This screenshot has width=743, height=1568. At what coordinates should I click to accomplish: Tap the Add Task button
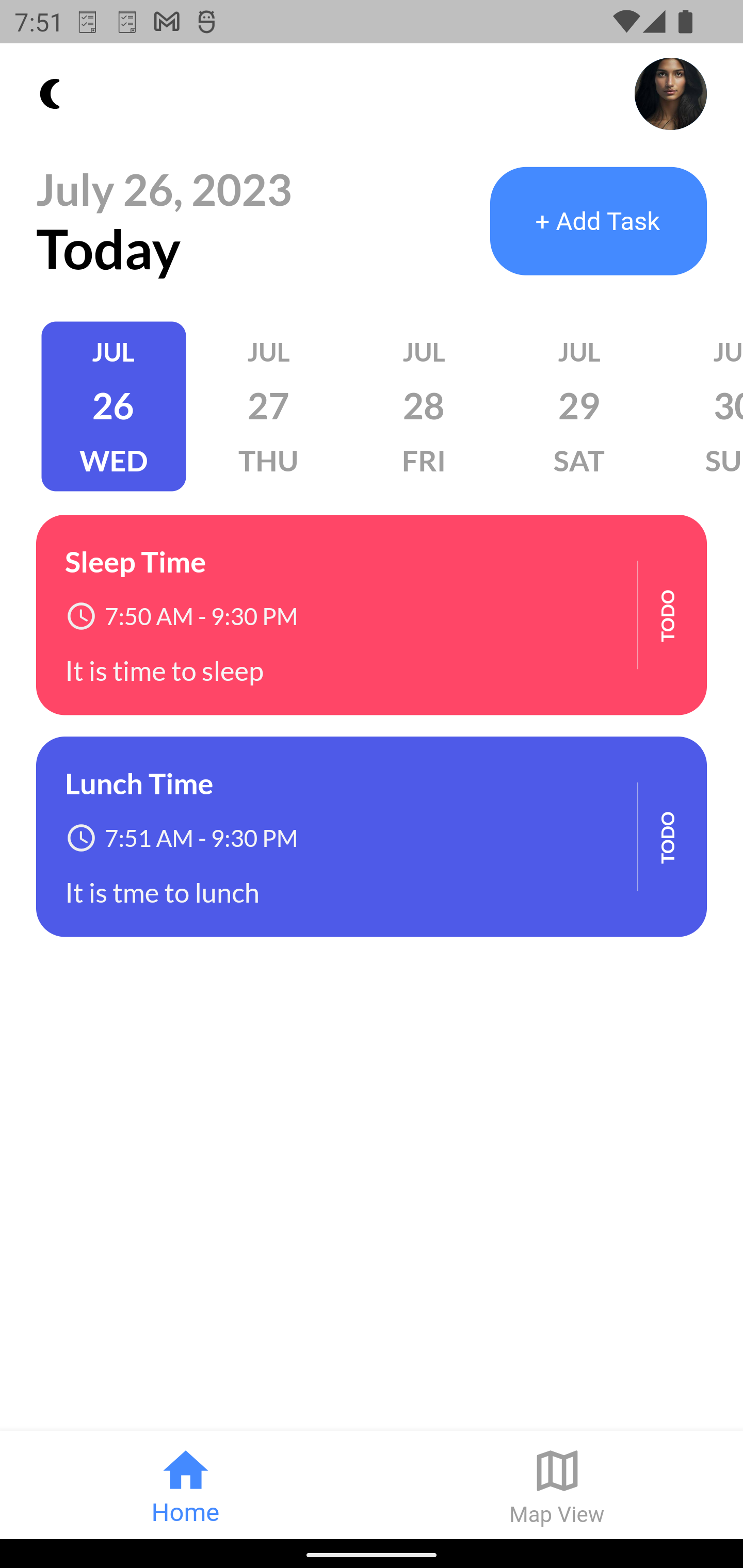[x=598, y=221]
